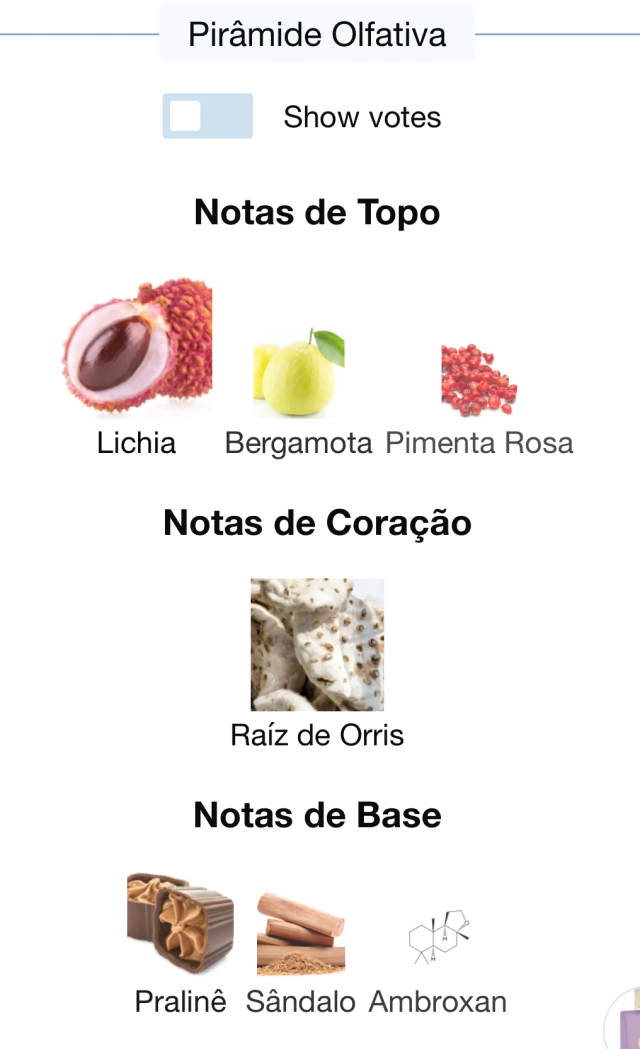View the Raíz de Orris note

coord(317,645)
